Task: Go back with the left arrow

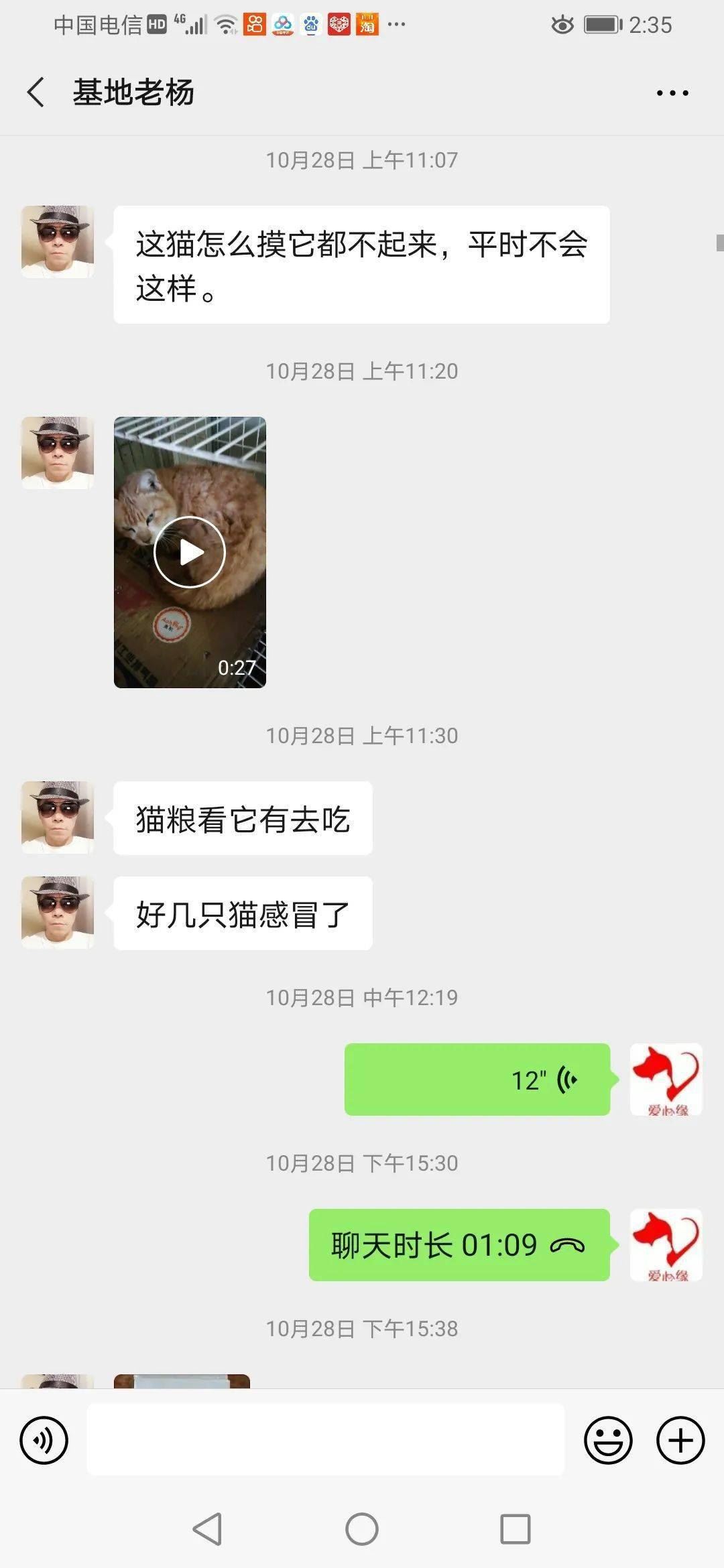Action: click(x=36, y=92)
